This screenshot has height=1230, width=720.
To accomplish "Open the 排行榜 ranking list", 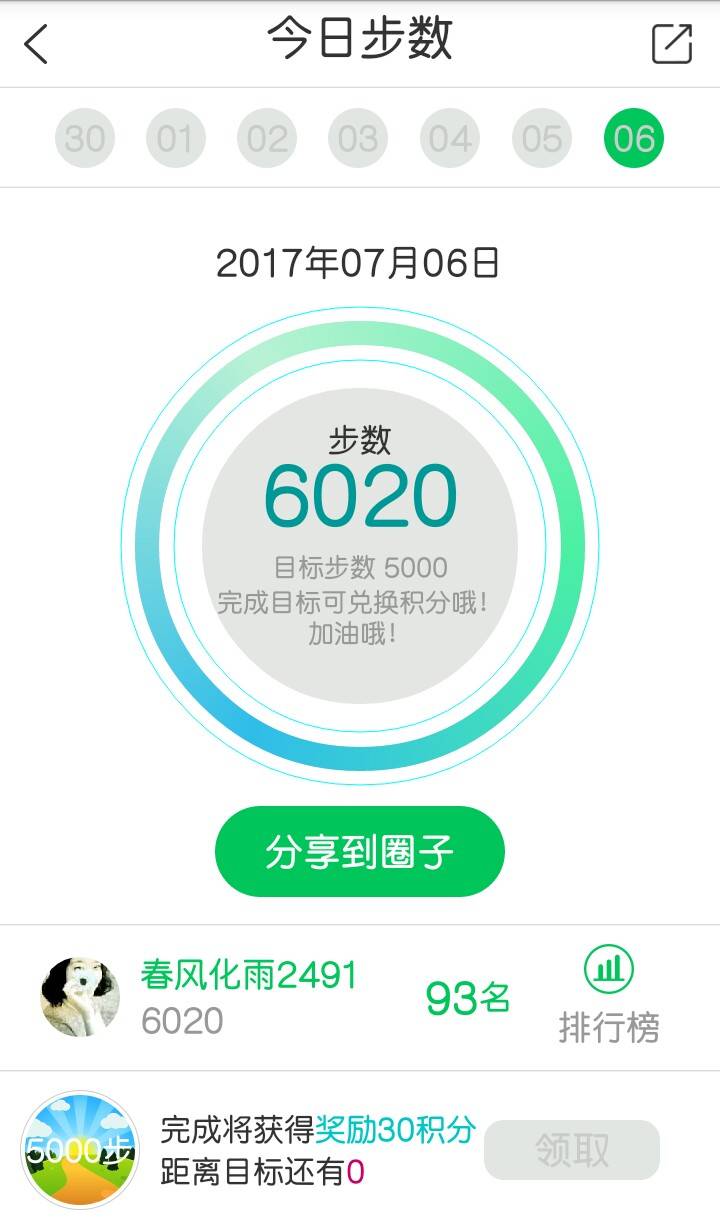I will coord(609,997).
